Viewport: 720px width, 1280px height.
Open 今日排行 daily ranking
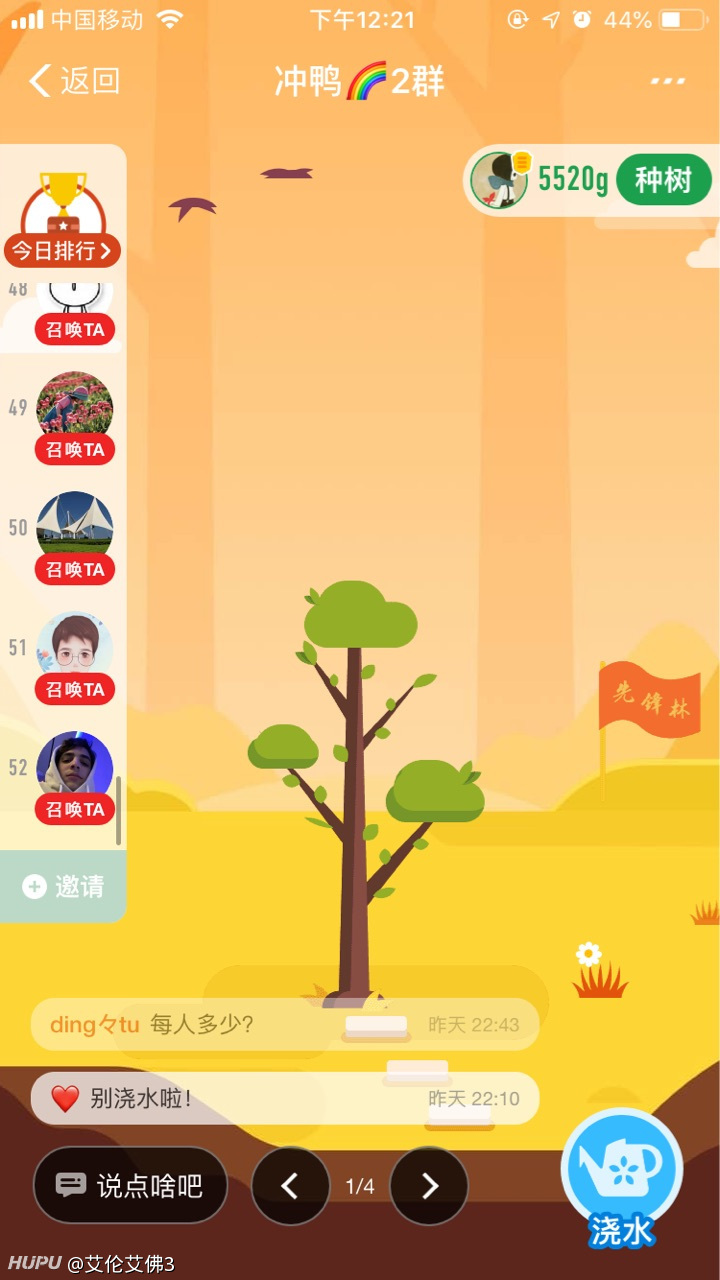tap(62, 250)
